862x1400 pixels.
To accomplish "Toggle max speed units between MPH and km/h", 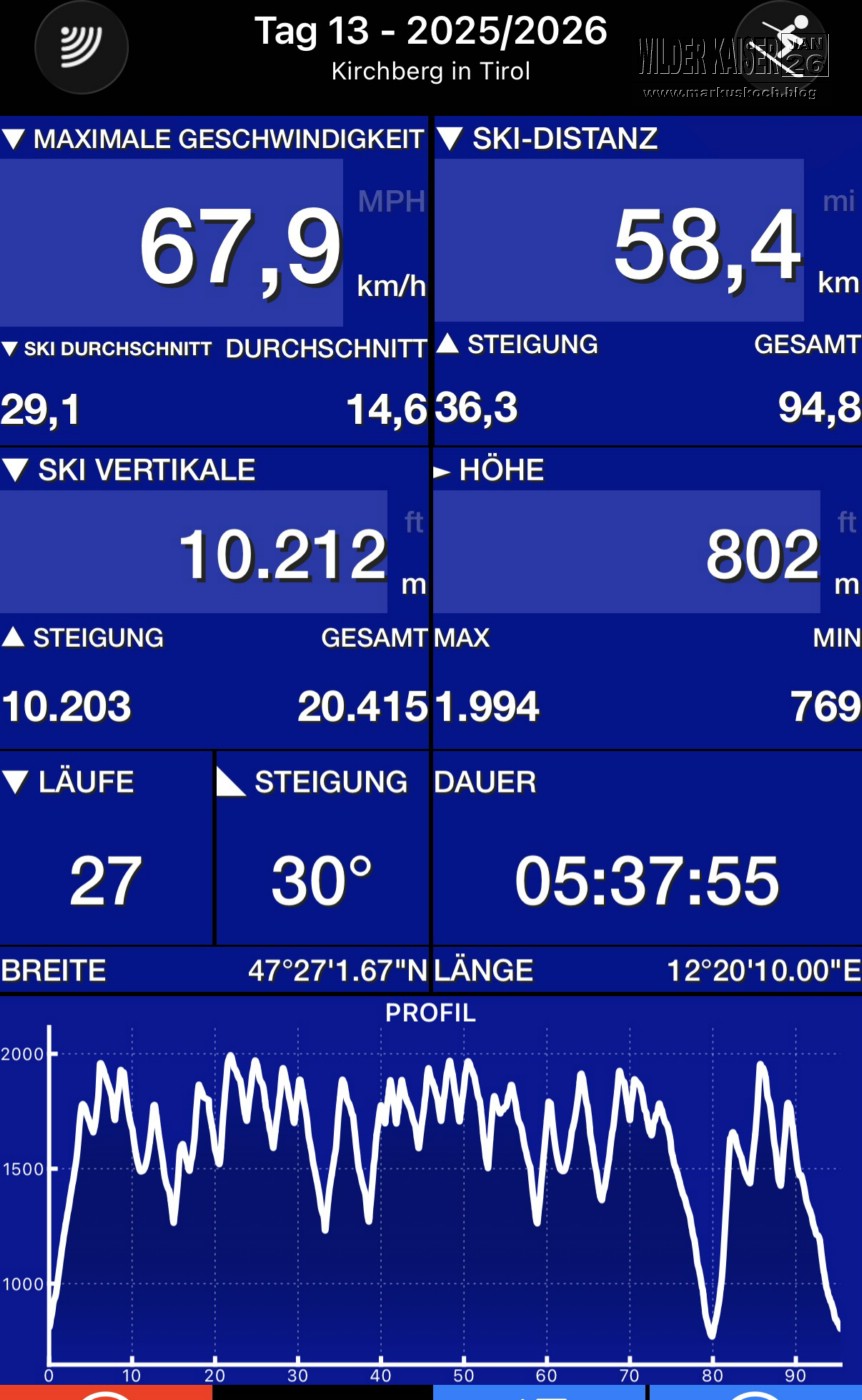I will click(x=391, y=244).
